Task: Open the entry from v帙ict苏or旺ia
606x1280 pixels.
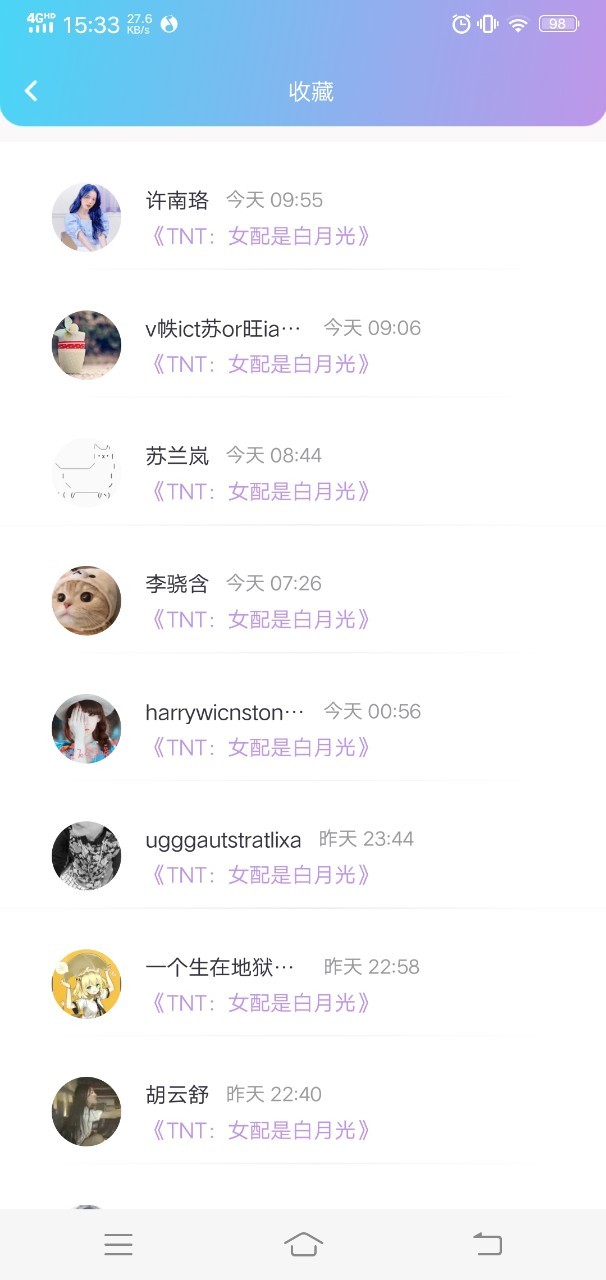Action: tap(303, 345)
